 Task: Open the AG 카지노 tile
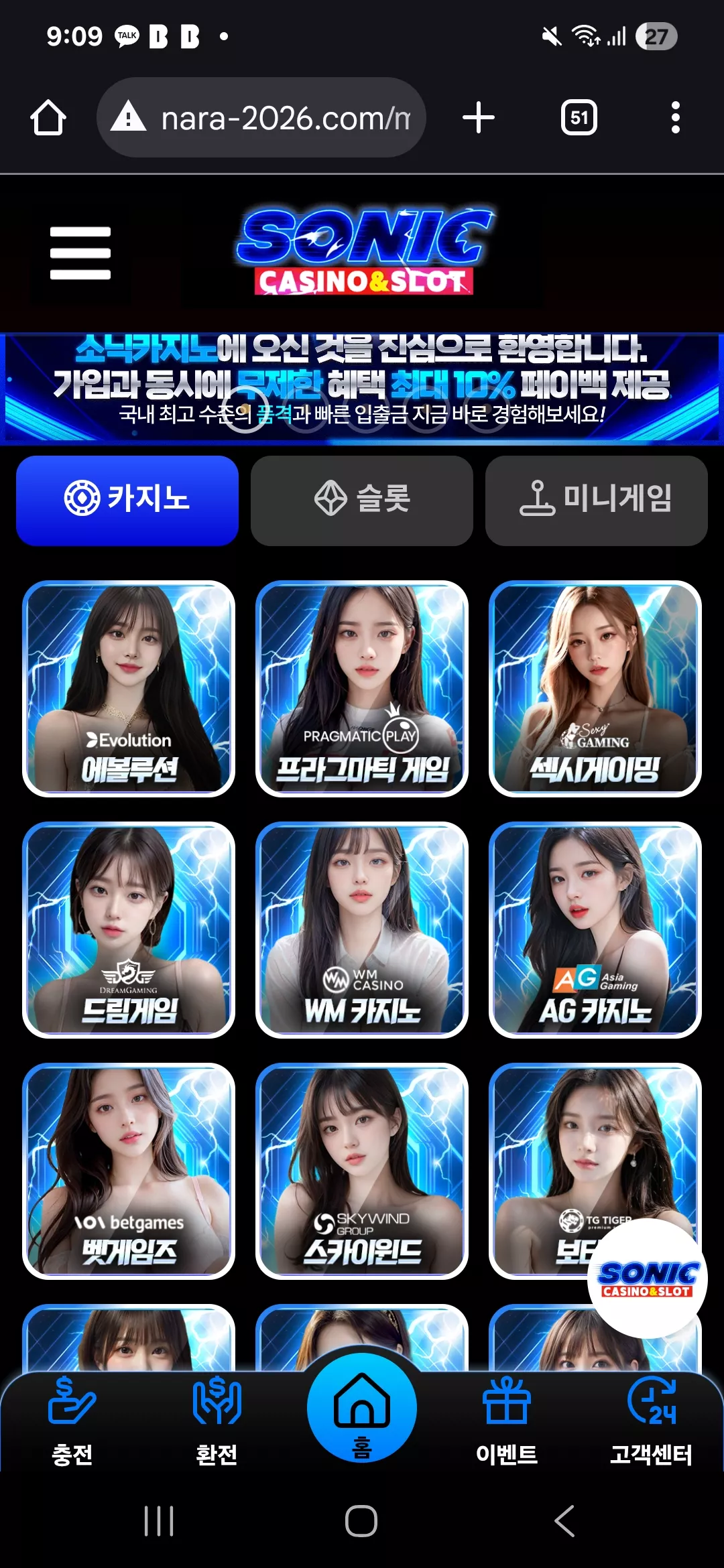point(595,930)
